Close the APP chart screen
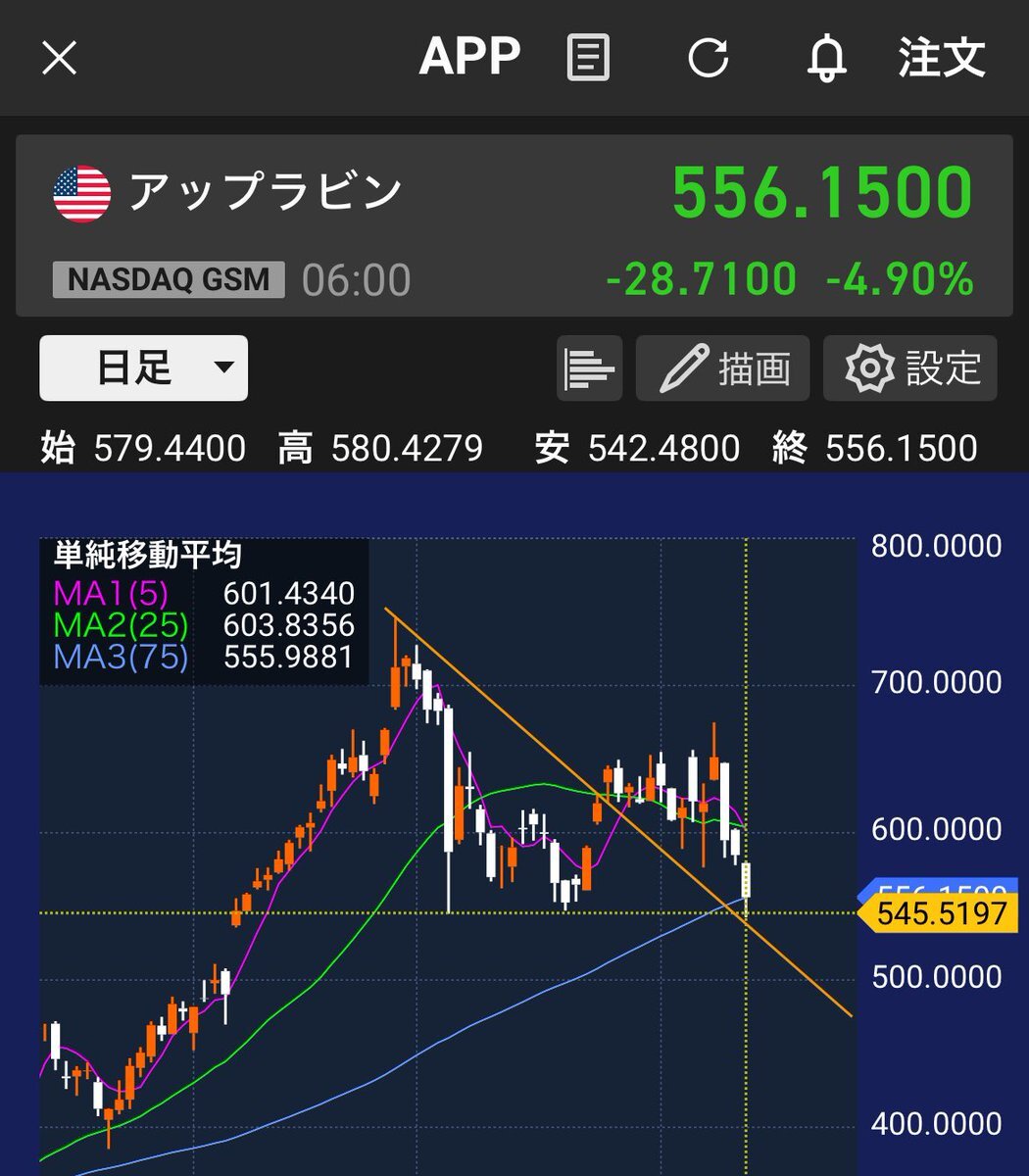Screen dimensions: 1029x1176 (59, 58)
